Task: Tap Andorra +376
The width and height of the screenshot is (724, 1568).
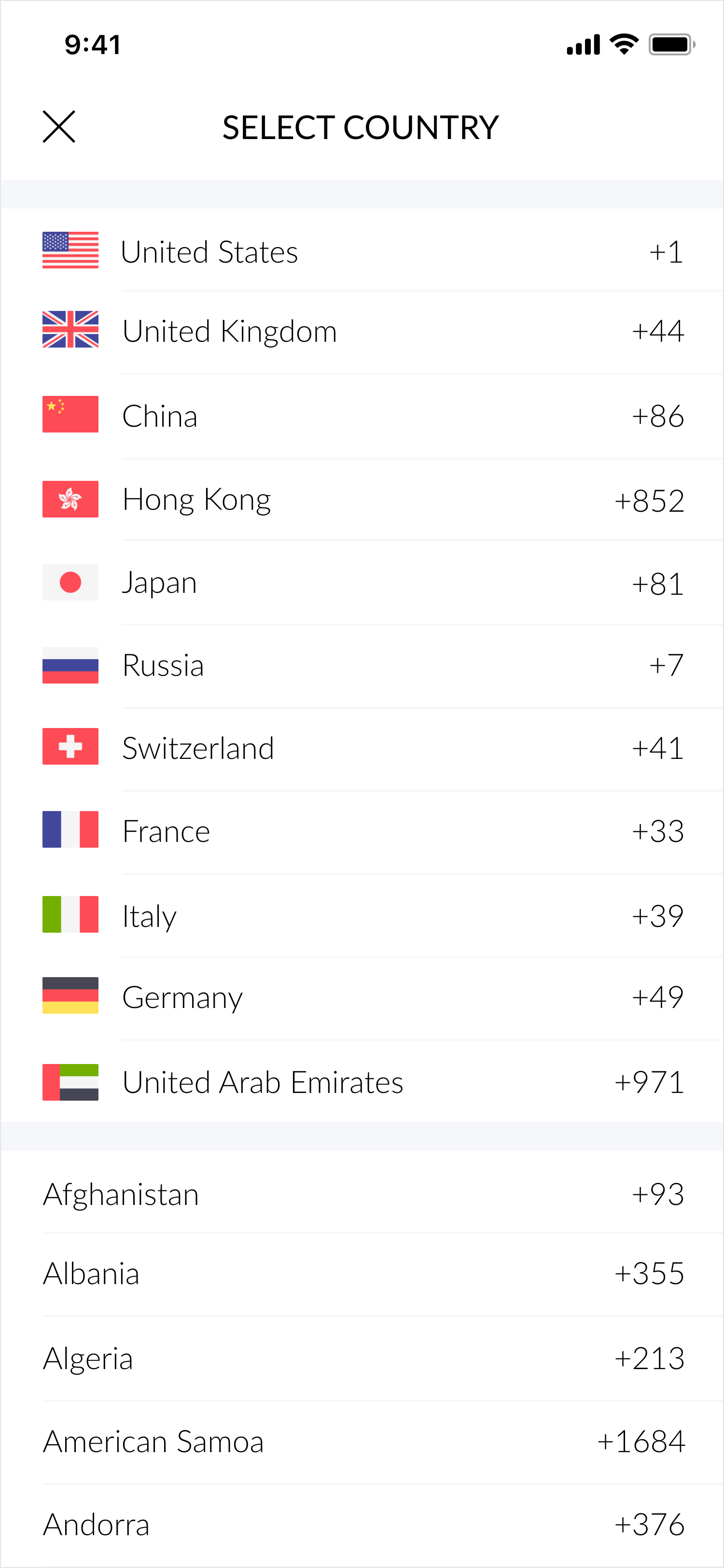Action: pyautogui.click(x=362, y=1526)
